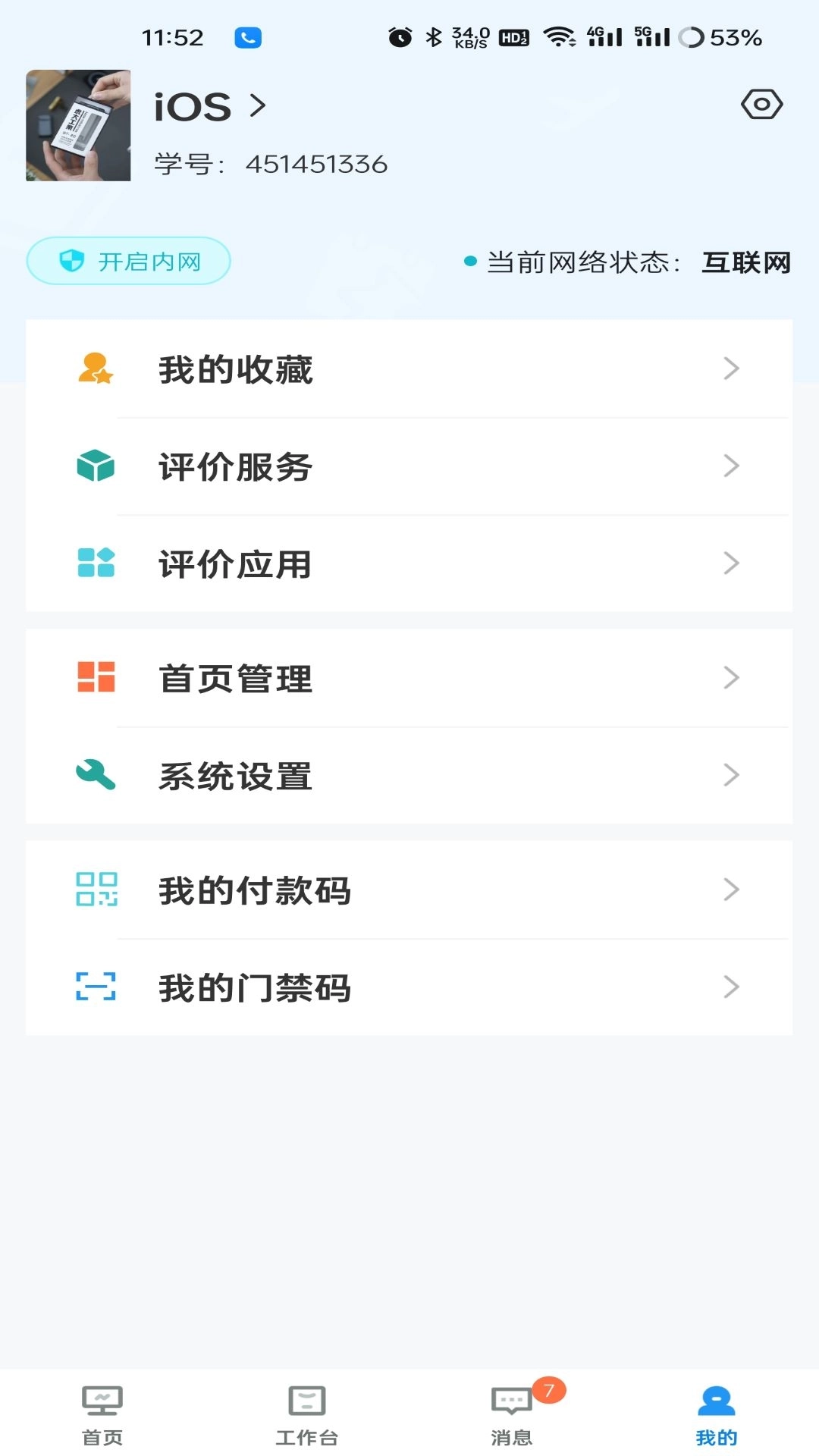The width and height of the screenshot is (819, 1456).
Task: Click the 学号 number 451451336
Action: point(315,162)
